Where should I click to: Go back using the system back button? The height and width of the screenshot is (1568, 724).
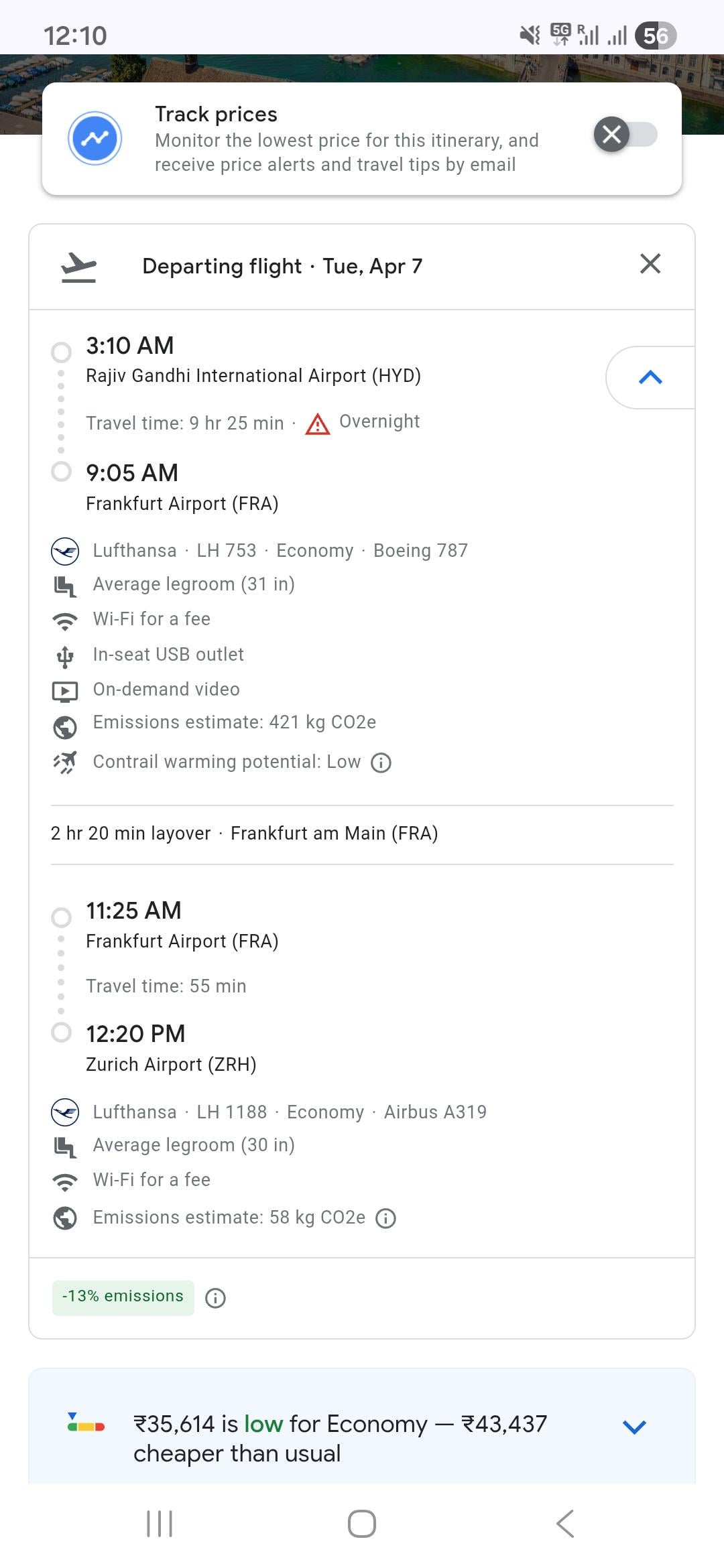[565, 1523]
